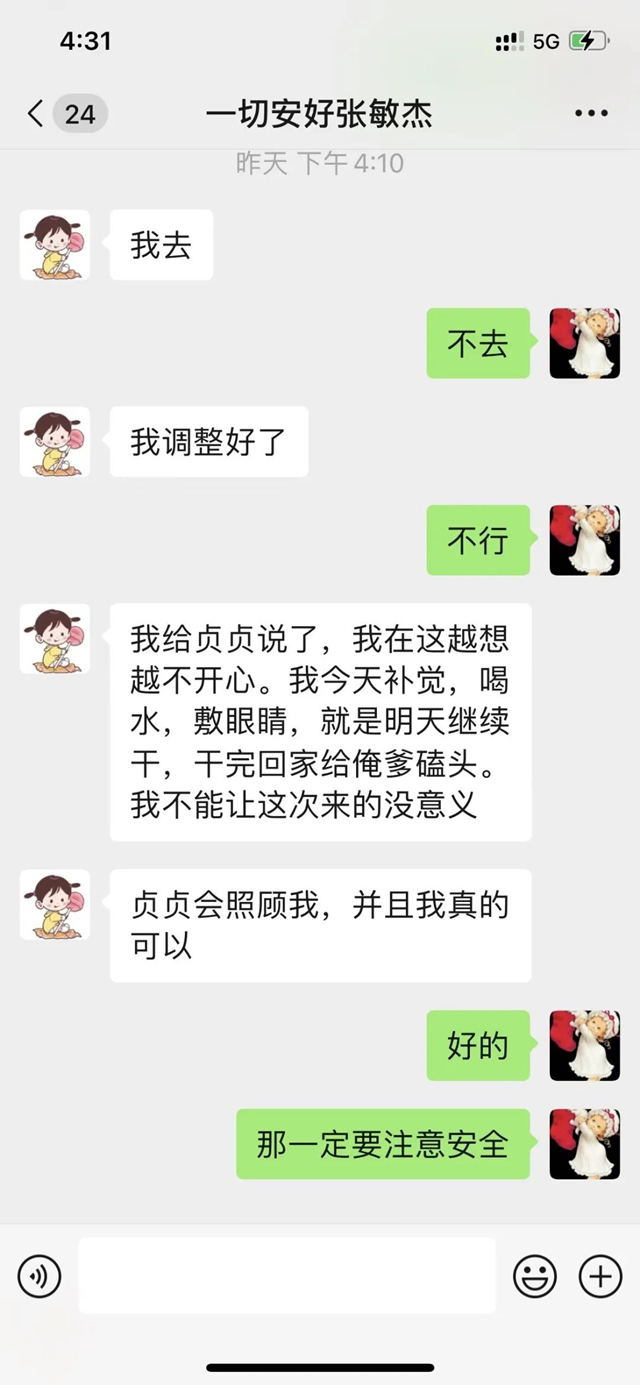Open the plus attachment menu
Viewport: 640px width, 1385px height.
[x=600, y=1276]
